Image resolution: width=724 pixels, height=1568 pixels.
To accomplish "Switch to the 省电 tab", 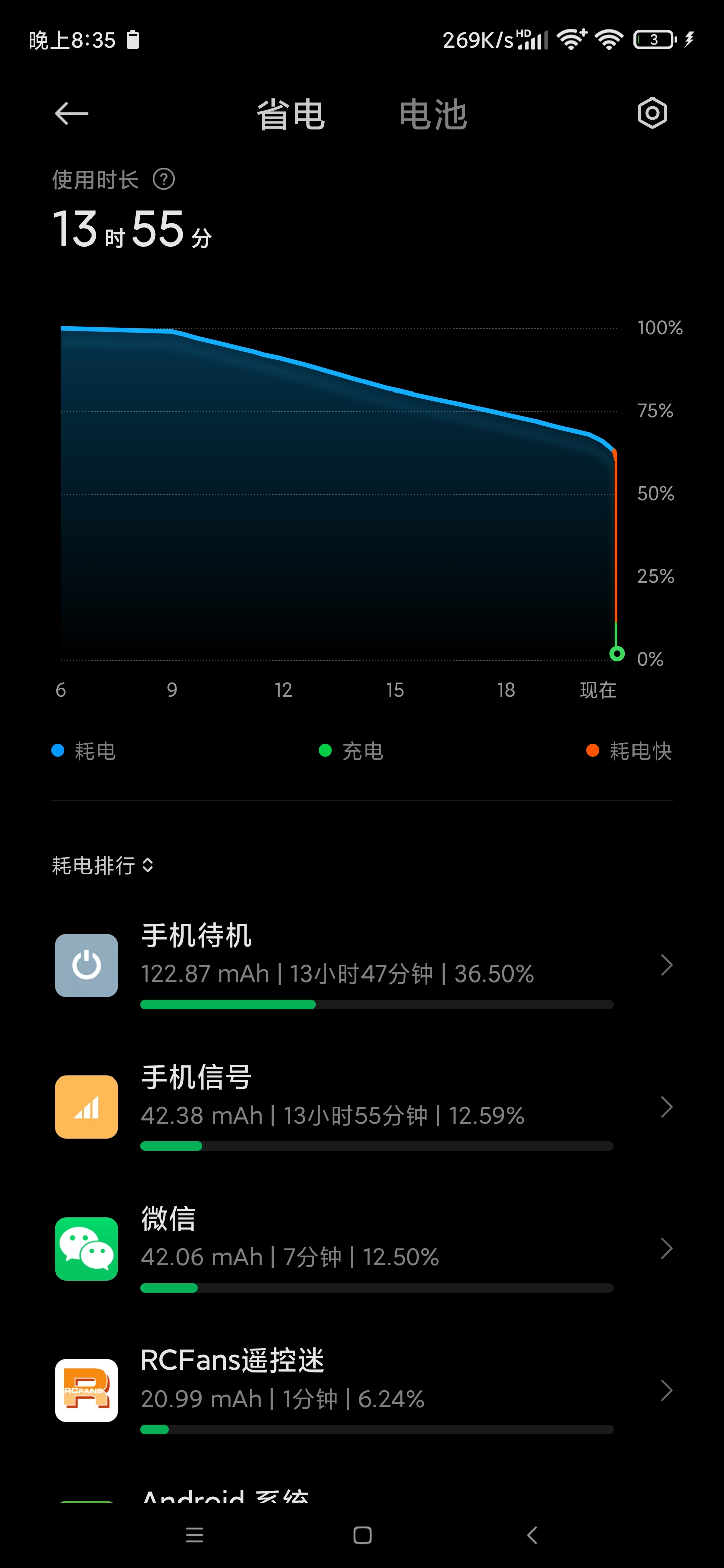I will (291, 115).
